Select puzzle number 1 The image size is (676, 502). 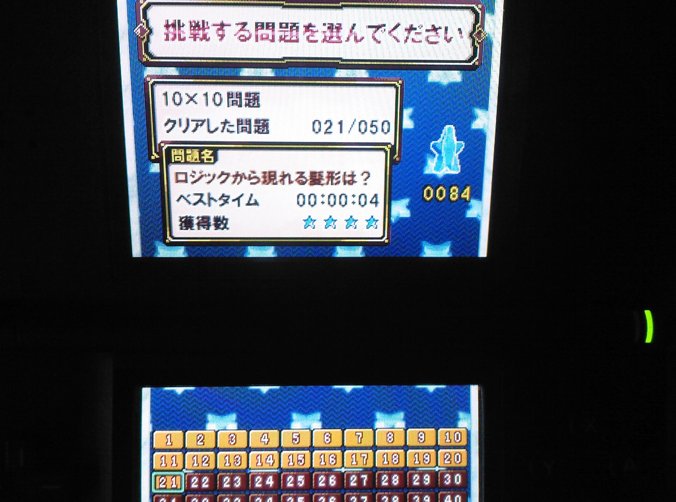point(169,439)
